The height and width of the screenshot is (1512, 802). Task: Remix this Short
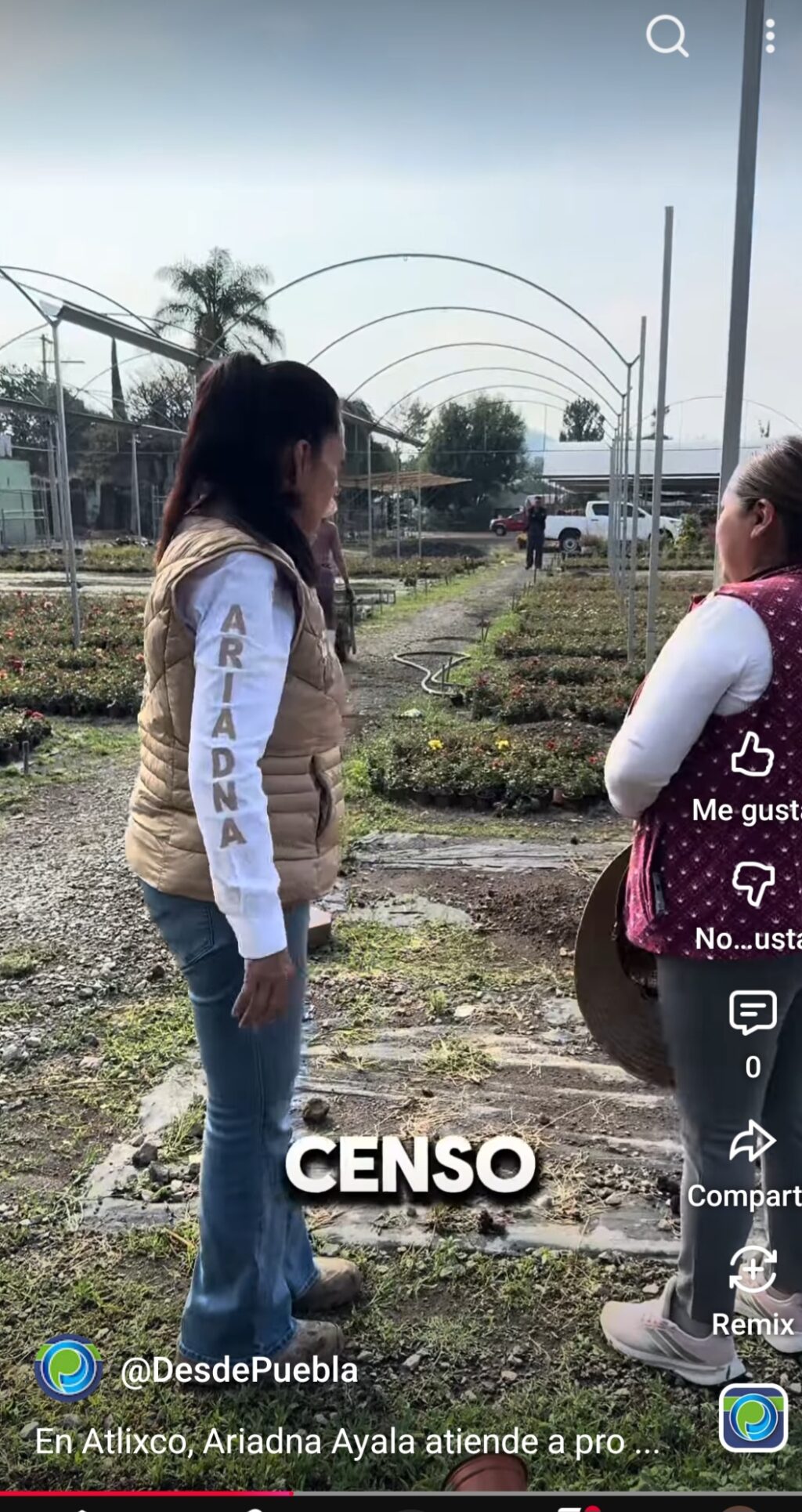pyautogui.click(x=752, y=1270)
